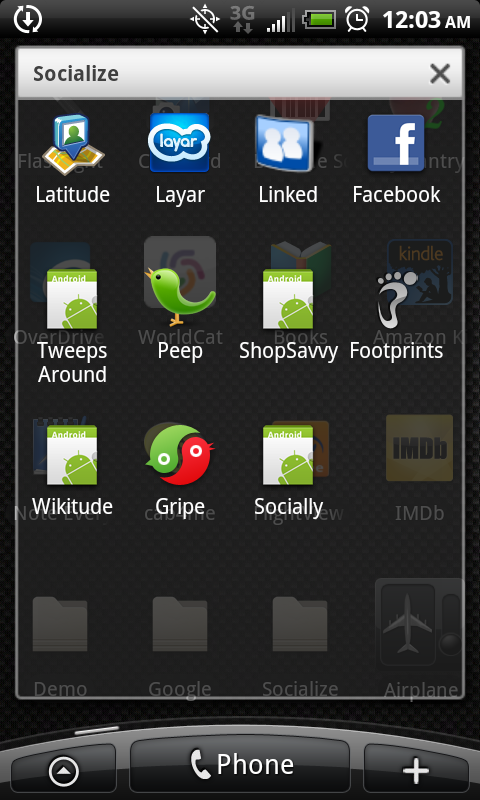480x800 pixels.
Task: Tap the plus button to add items
Action: (416, 770)
